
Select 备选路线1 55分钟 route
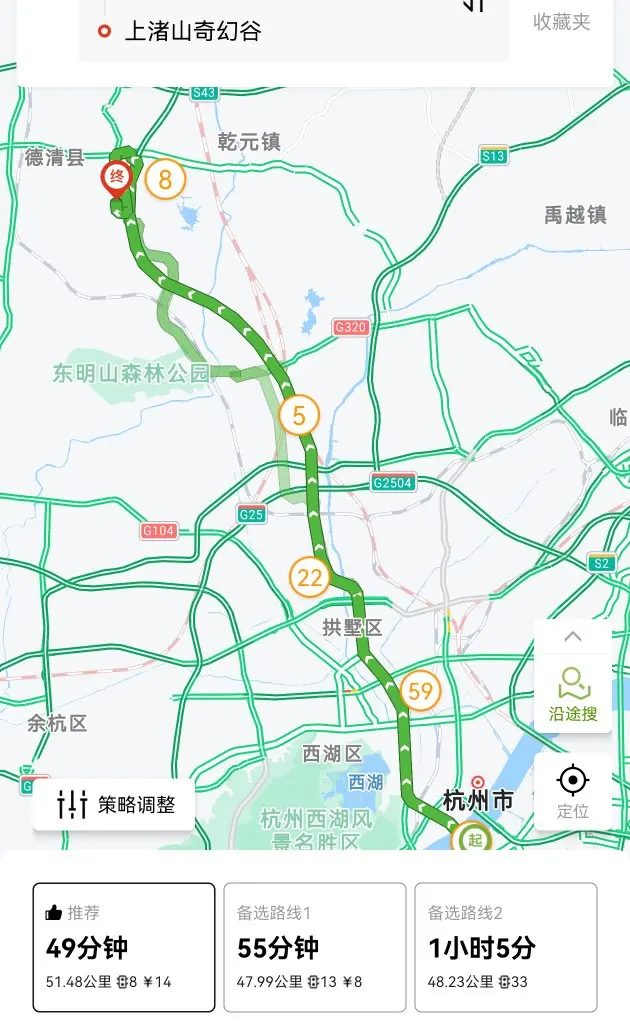315,947
